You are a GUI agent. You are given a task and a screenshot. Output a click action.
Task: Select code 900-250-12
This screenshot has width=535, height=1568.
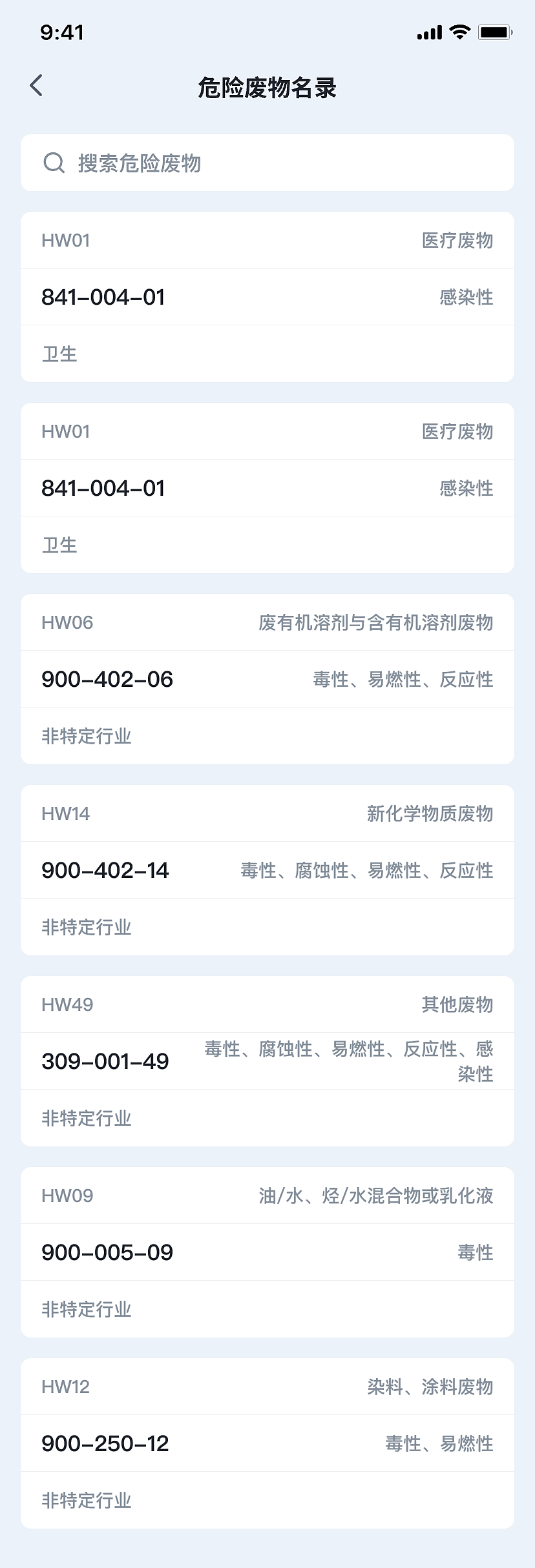pyautogui.click(x=106, y=1443)
